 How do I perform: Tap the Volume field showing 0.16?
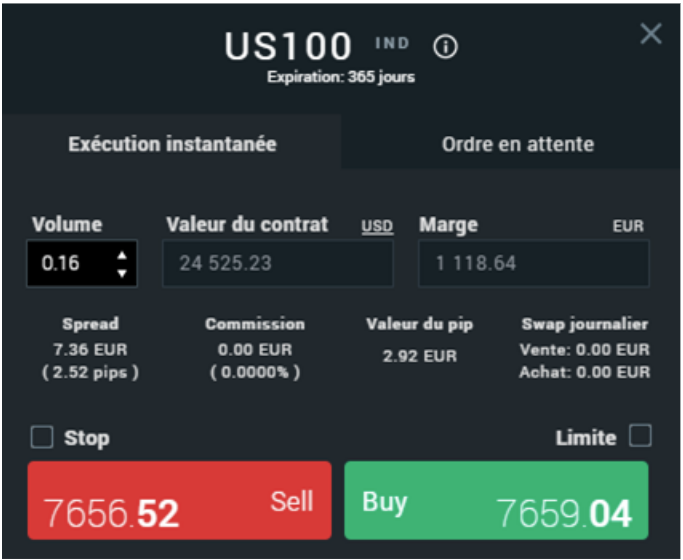(x=70, y=264)
